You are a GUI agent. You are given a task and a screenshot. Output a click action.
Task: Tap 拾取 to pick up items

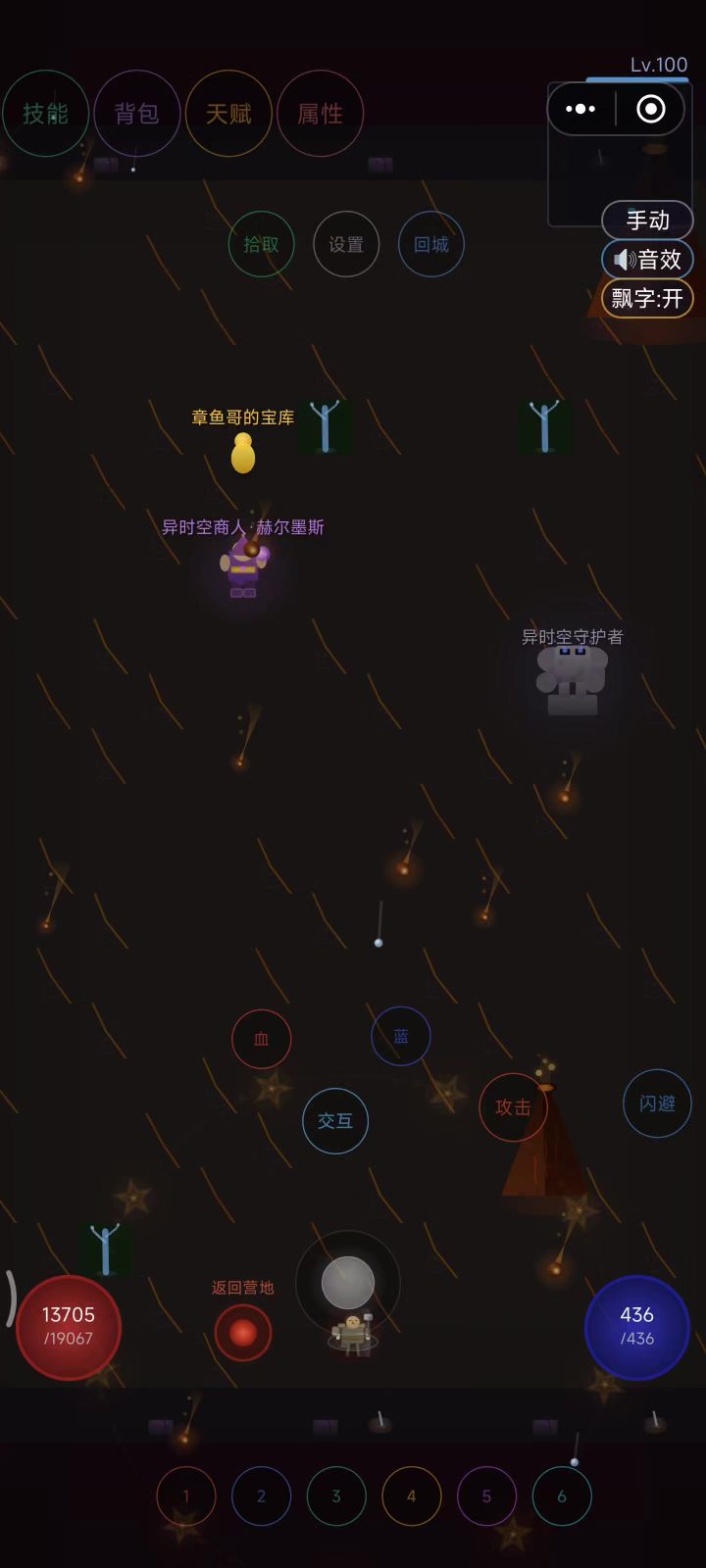(x=262, y=244)
